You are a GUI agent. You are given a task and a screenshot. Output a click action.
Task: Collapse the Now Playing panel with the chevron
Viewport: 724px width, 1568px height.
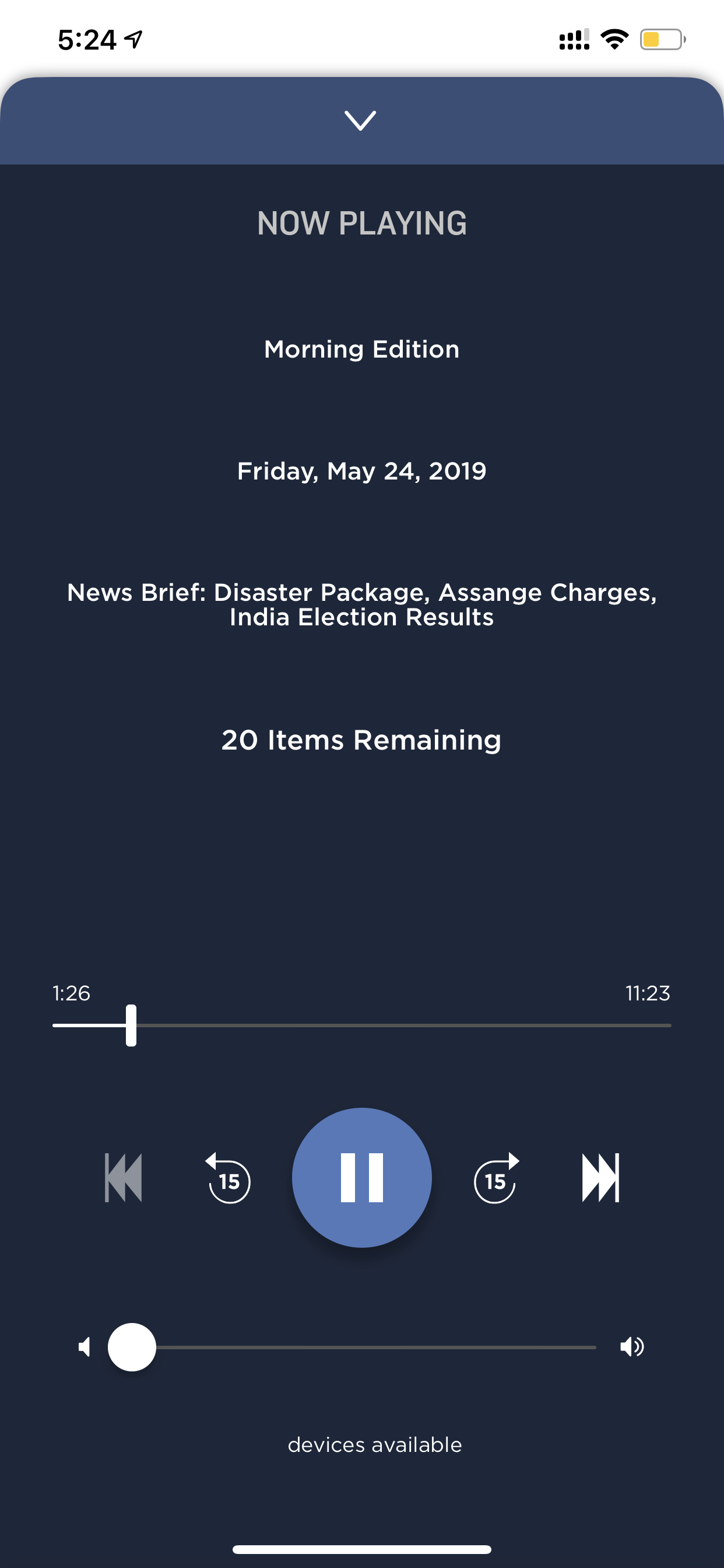pos(360,121)
